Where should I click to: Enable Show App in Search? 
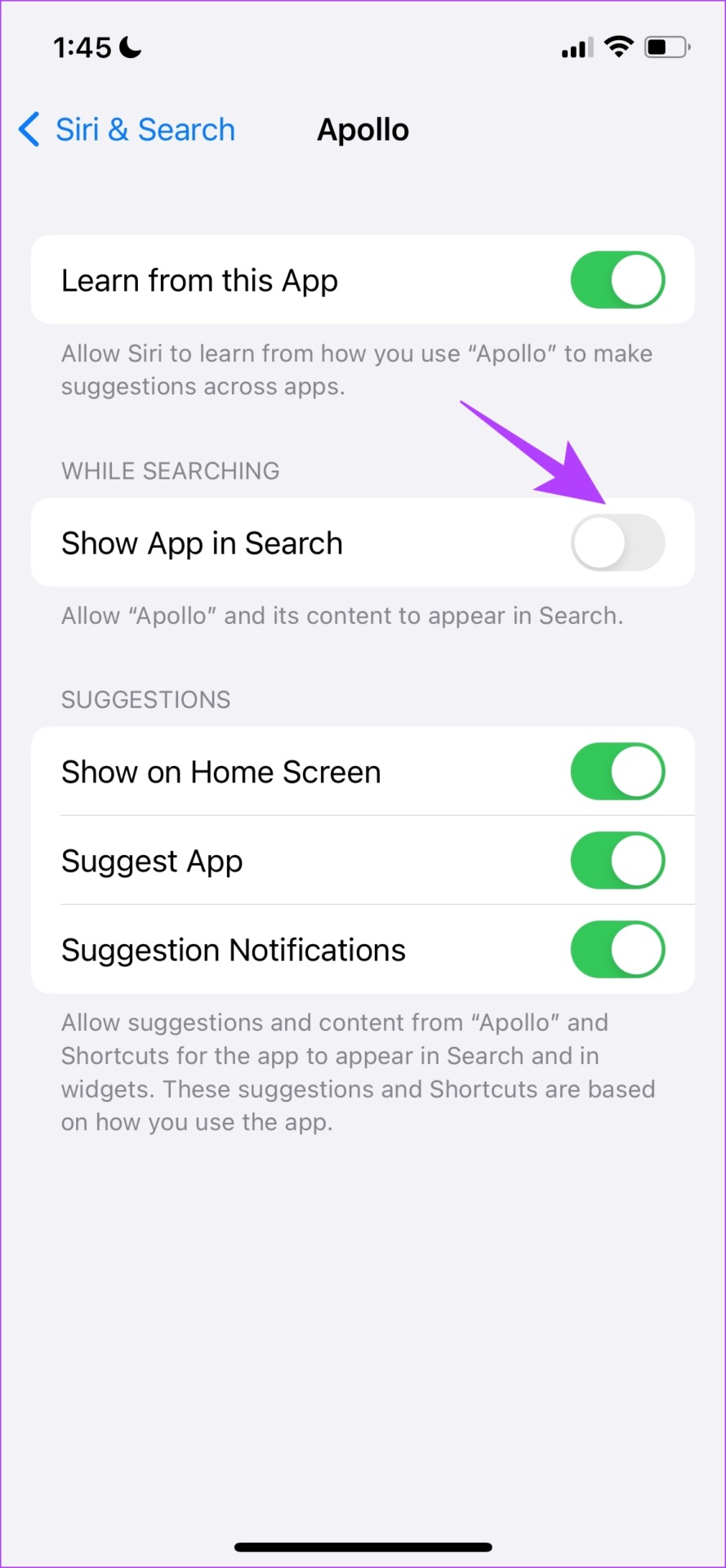617,543
